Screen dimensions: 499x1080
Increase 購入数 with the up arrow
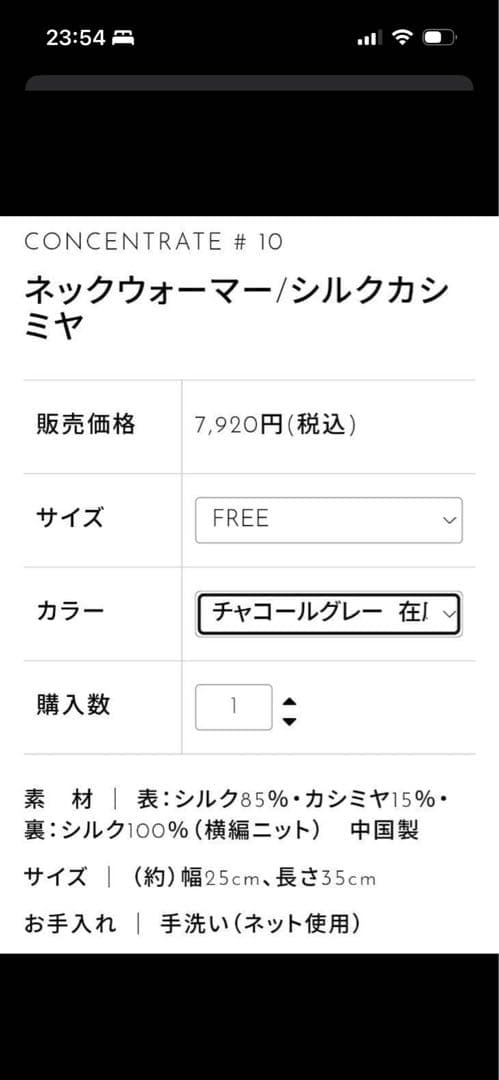(289, 701)
